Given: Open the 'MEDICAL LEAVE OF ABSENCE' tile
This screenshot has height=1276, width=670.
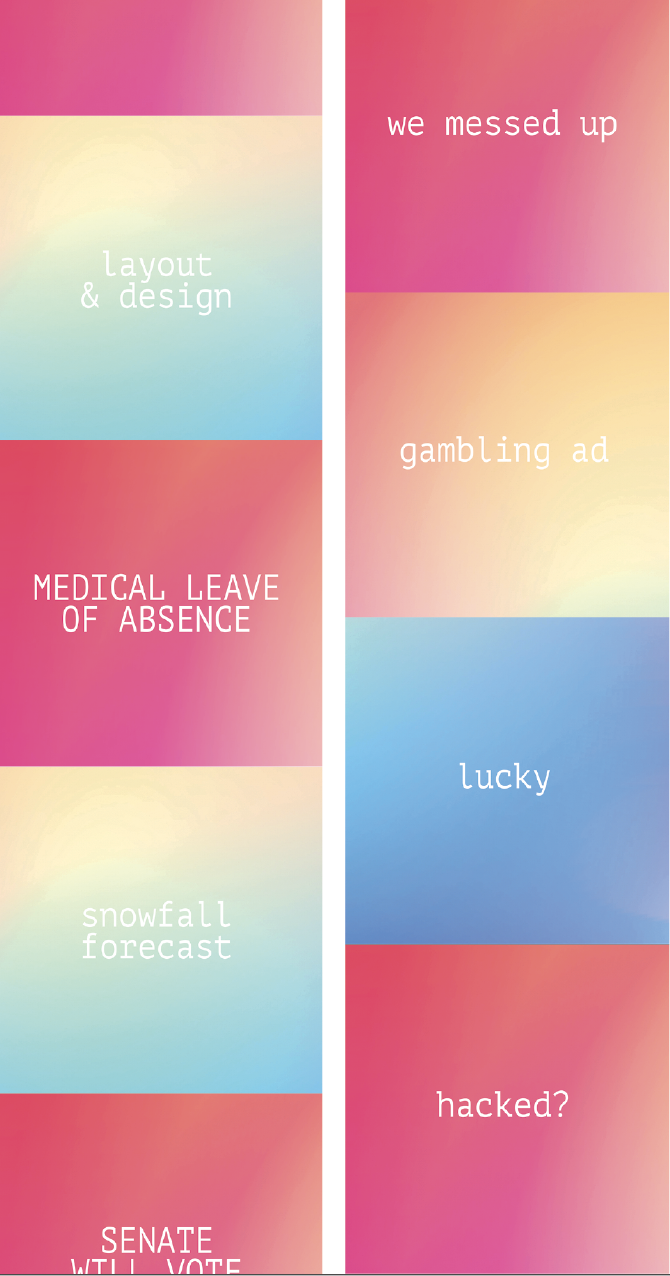Looking at the screenshot, I should 160,603.
